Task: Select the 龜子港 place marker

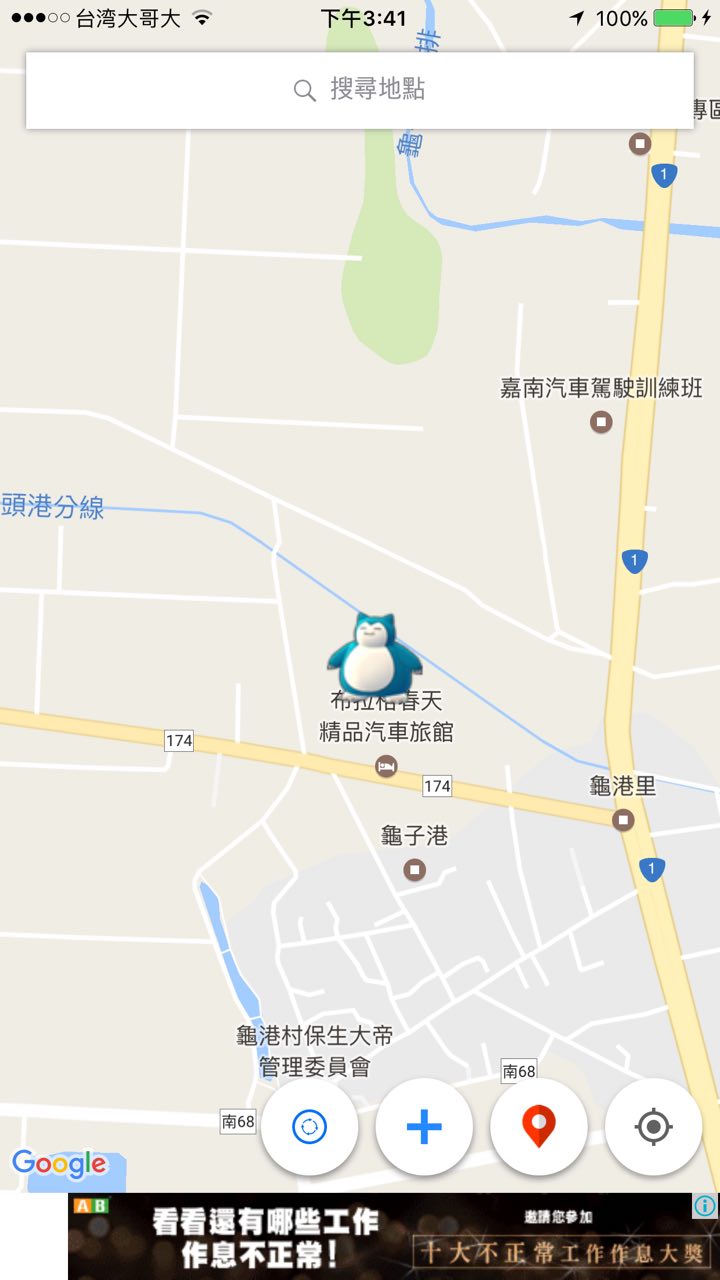Action: 415,869
